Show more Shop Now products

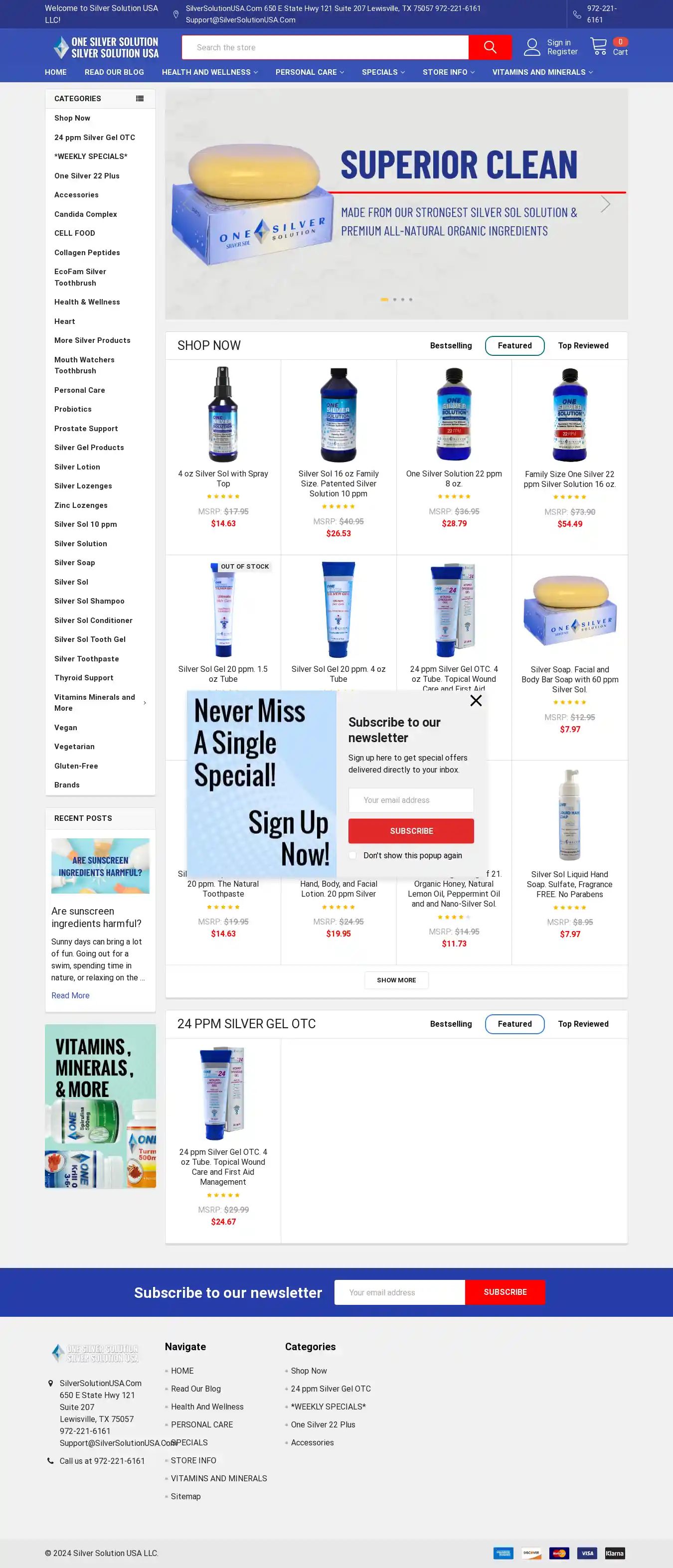[x=396, y=980]
